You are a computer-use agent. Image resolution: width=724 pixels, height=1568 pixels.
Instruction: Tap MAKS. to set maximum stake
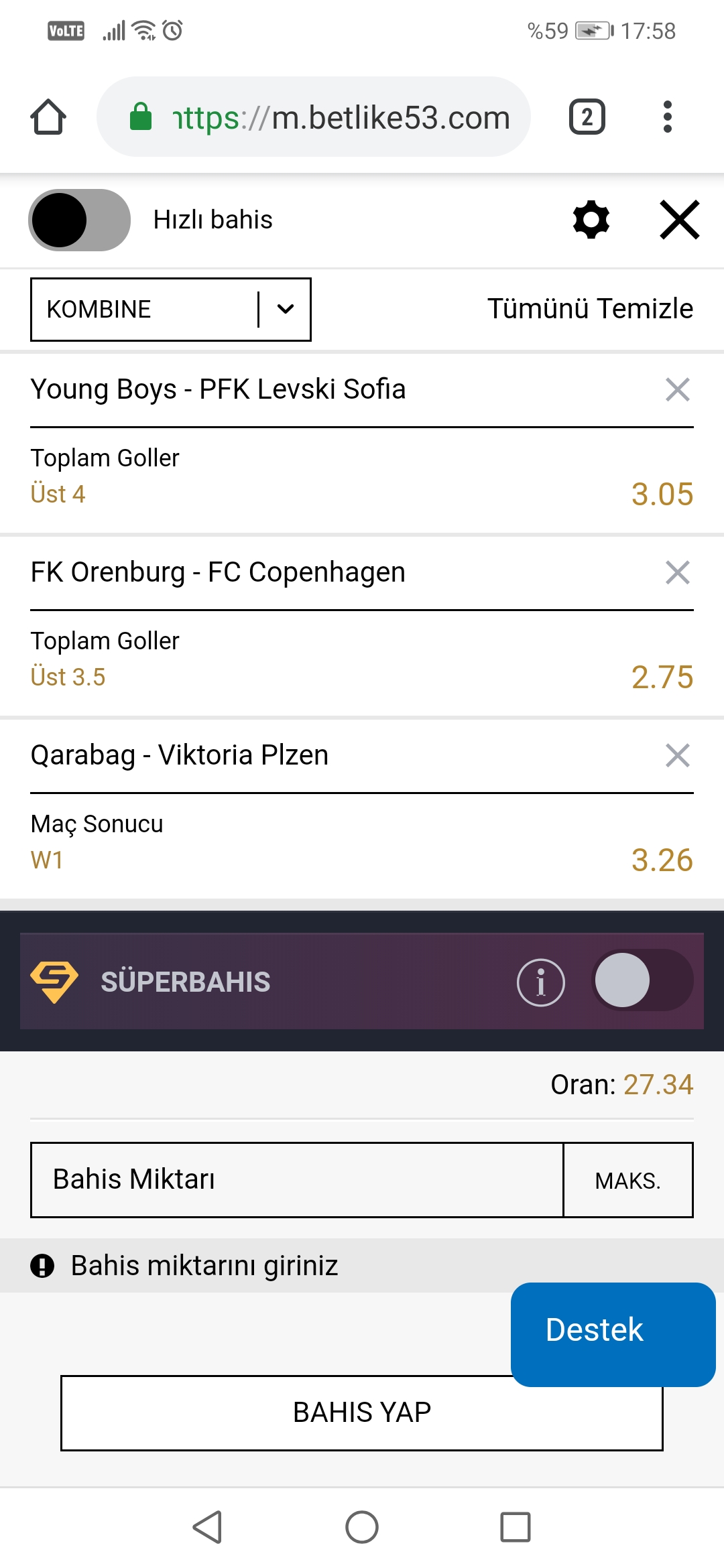click(x=628, y=1180)
